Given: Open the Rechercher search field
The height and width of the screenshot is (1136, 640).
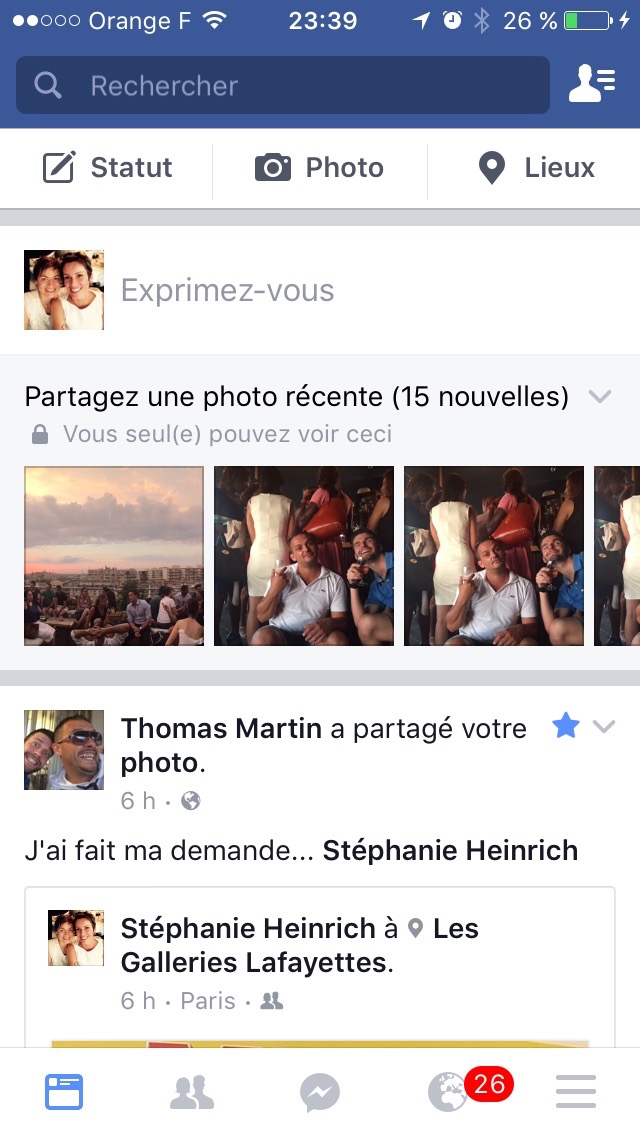Looking at the screenshot, I should 282,86.
